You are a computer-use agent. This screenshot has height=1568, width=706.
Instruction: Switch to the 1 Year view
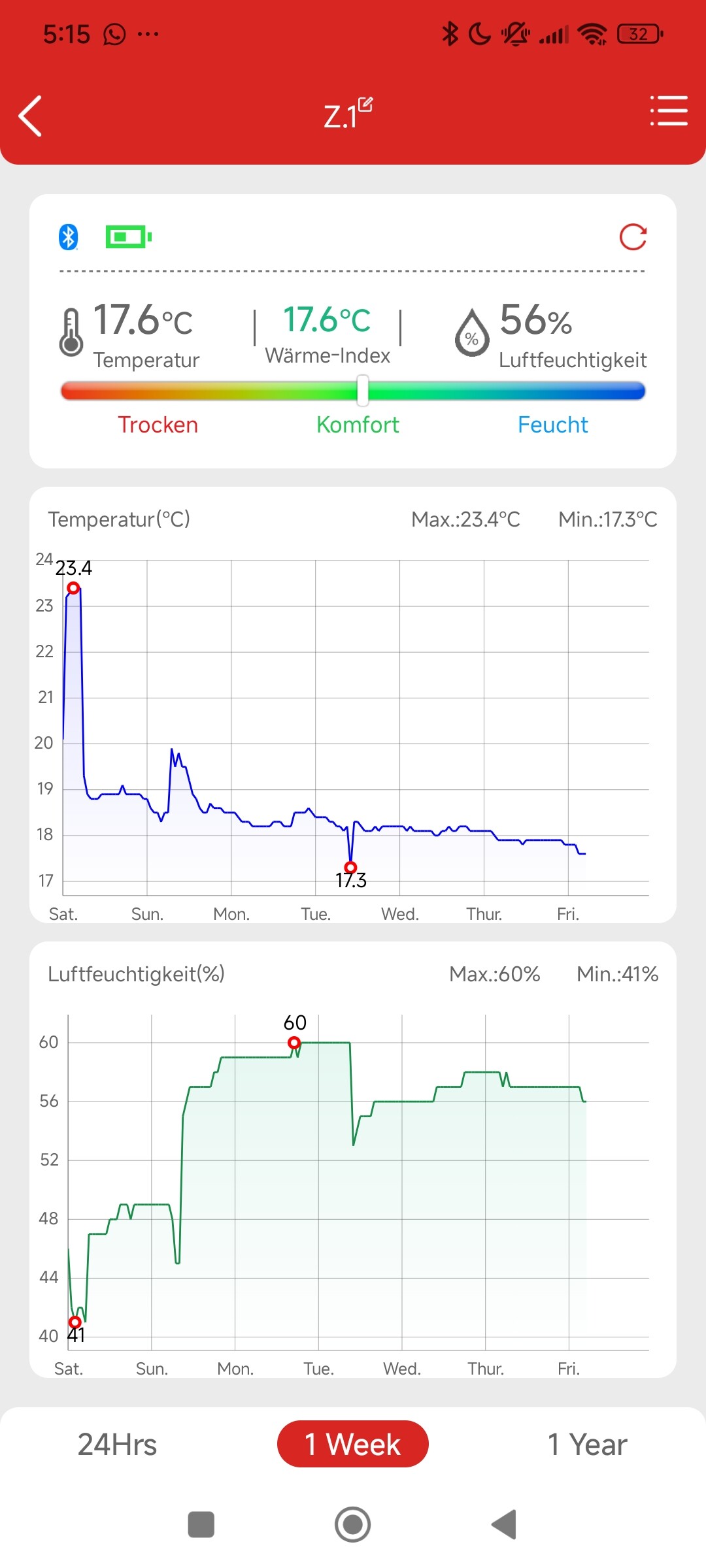pyautogui.click(x=587, y=1445)
